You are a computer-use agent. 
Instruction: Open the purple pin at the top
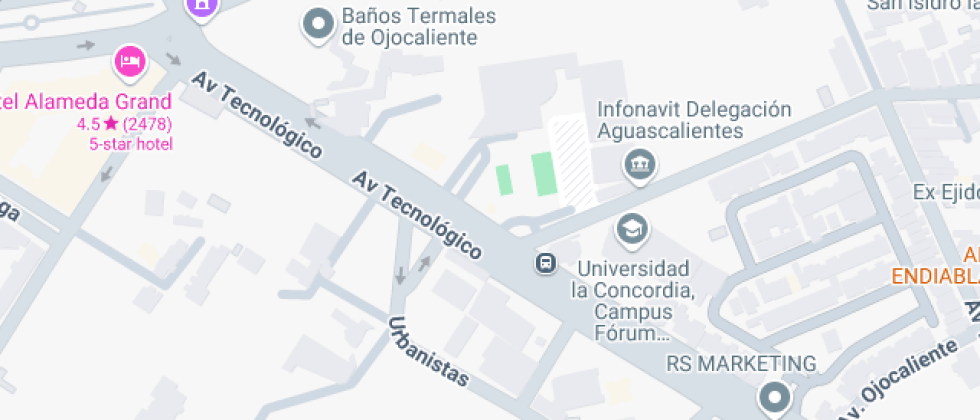click(202, 8)
